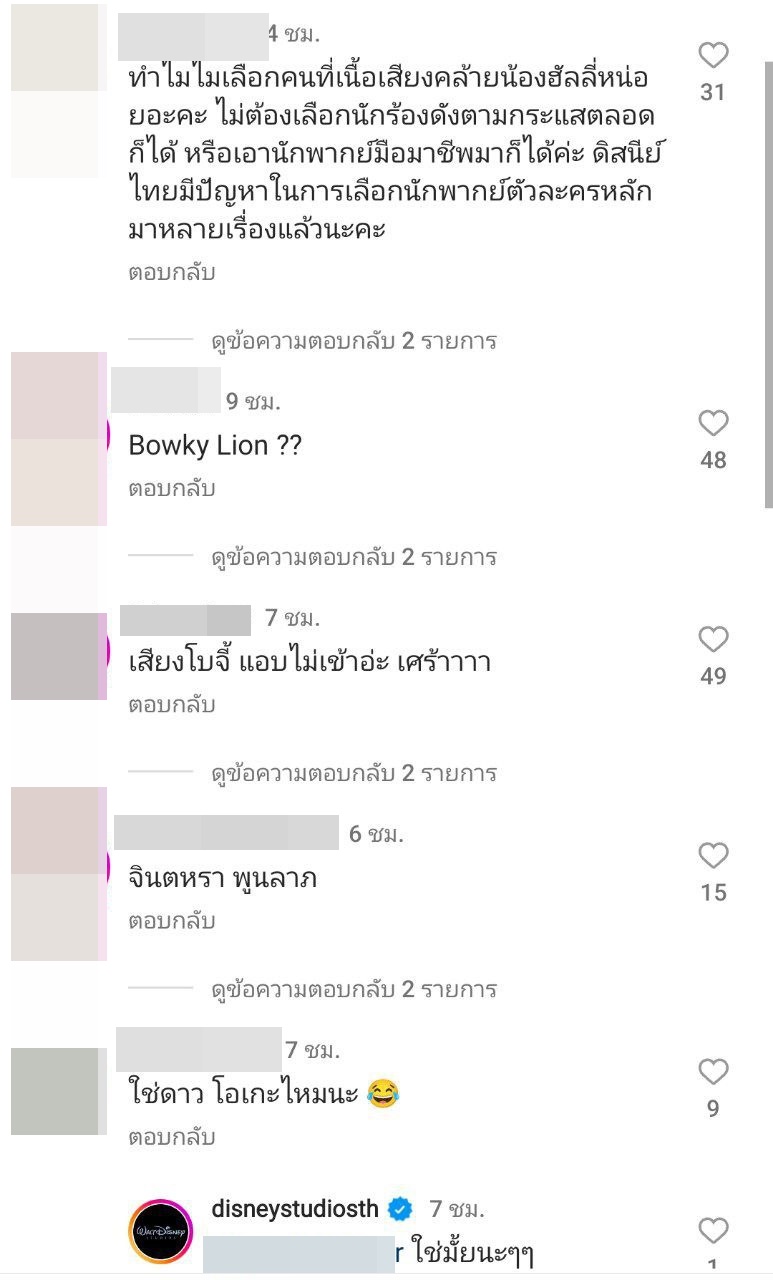The height and width of the screenshot is (1280, 773).
Task: Like the 'ใช่ดาว โอเกะไหมนะ' comment
Action: tap(713, 1072)
